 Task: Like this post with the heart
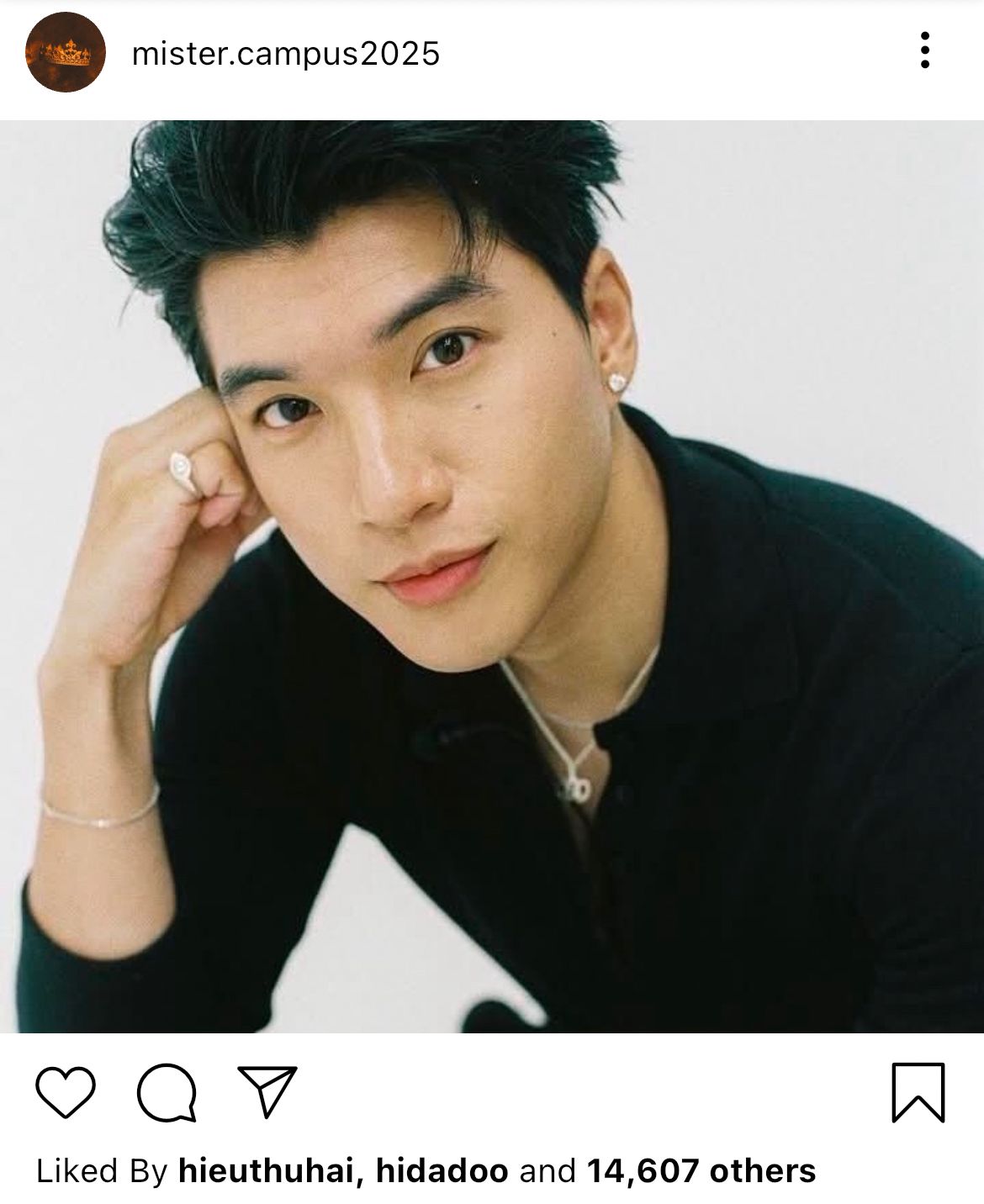coord(66,1092)
